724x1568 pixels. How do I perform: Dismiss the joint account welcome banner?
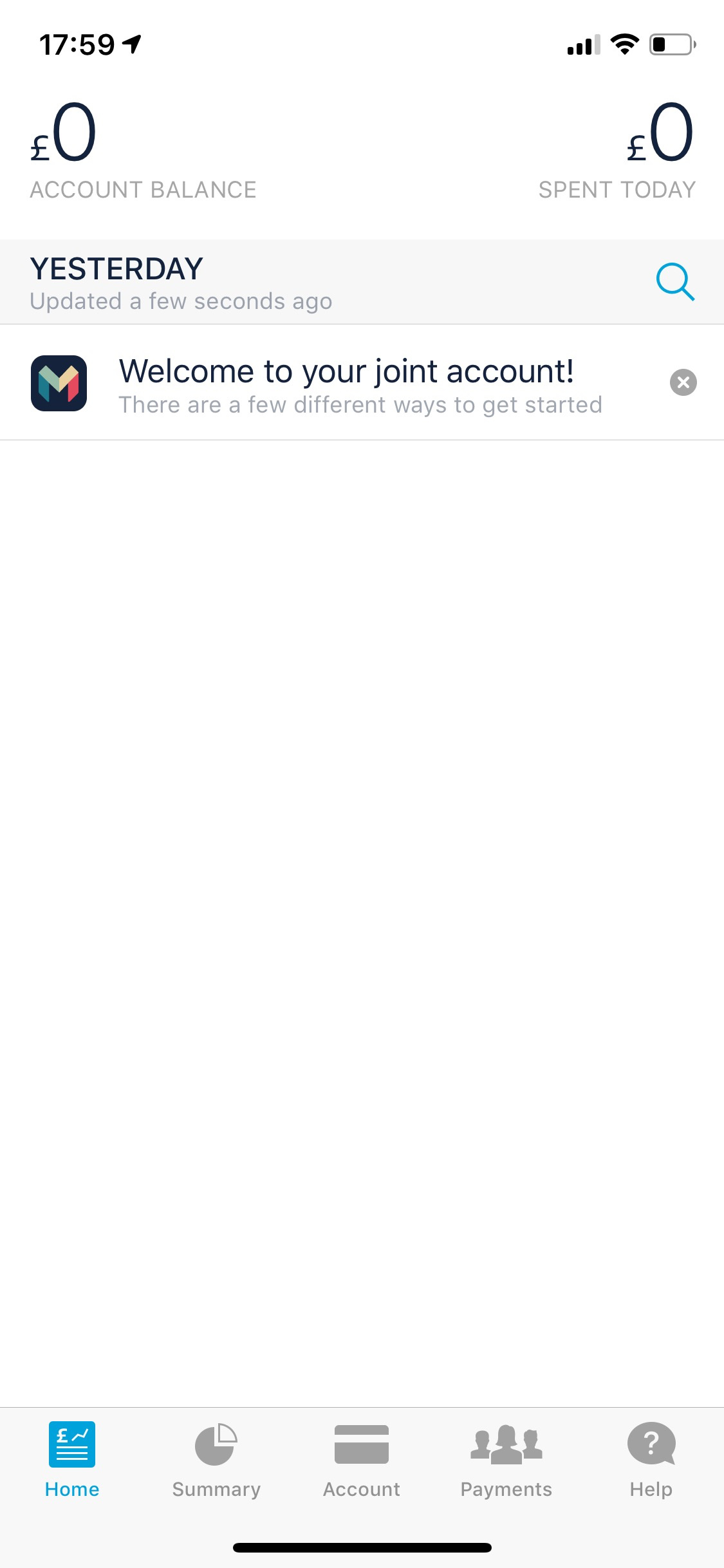pyautogui.click(x=683, y=382)
